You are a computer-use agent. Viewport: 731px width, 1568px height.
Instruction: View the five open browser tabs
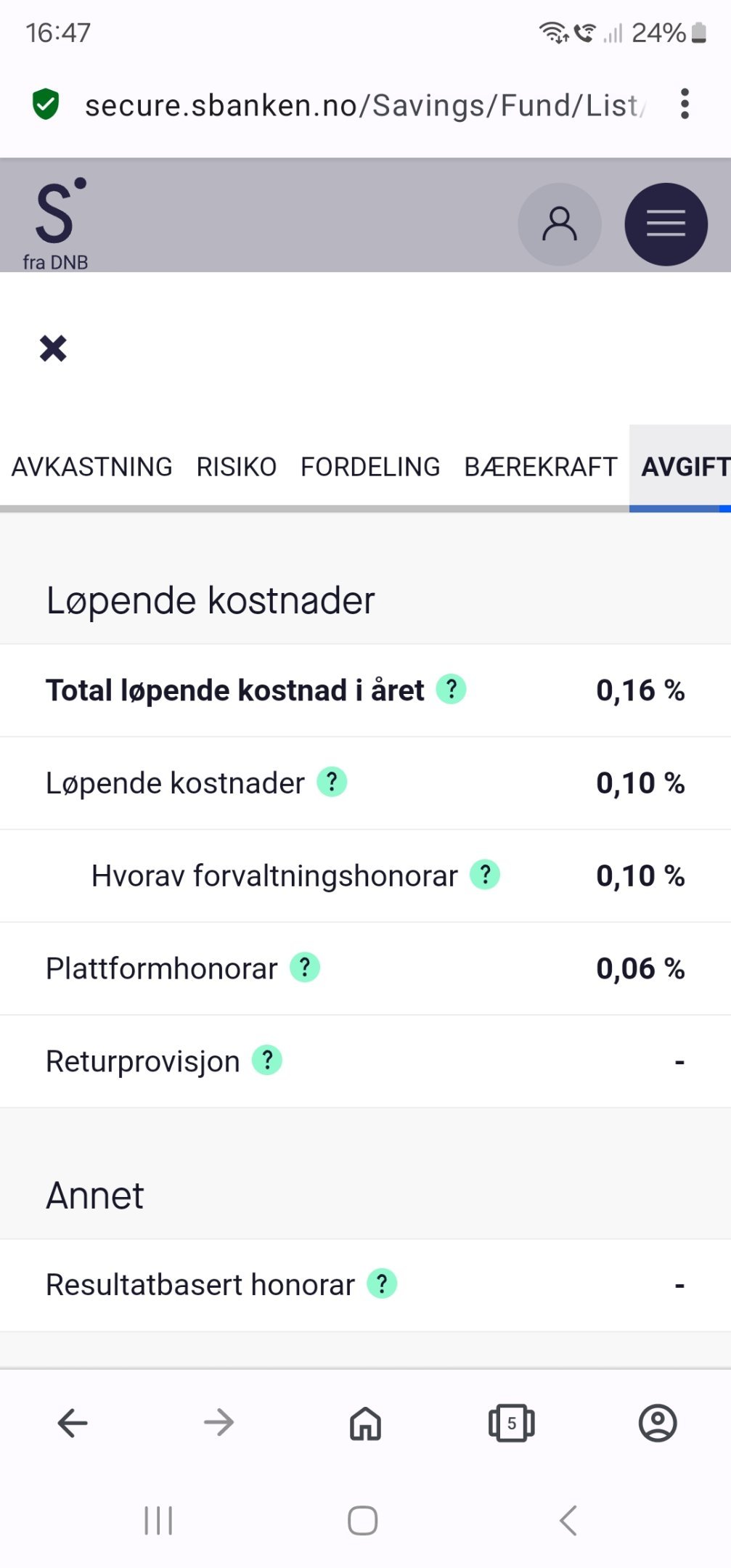click(512, 1423)
